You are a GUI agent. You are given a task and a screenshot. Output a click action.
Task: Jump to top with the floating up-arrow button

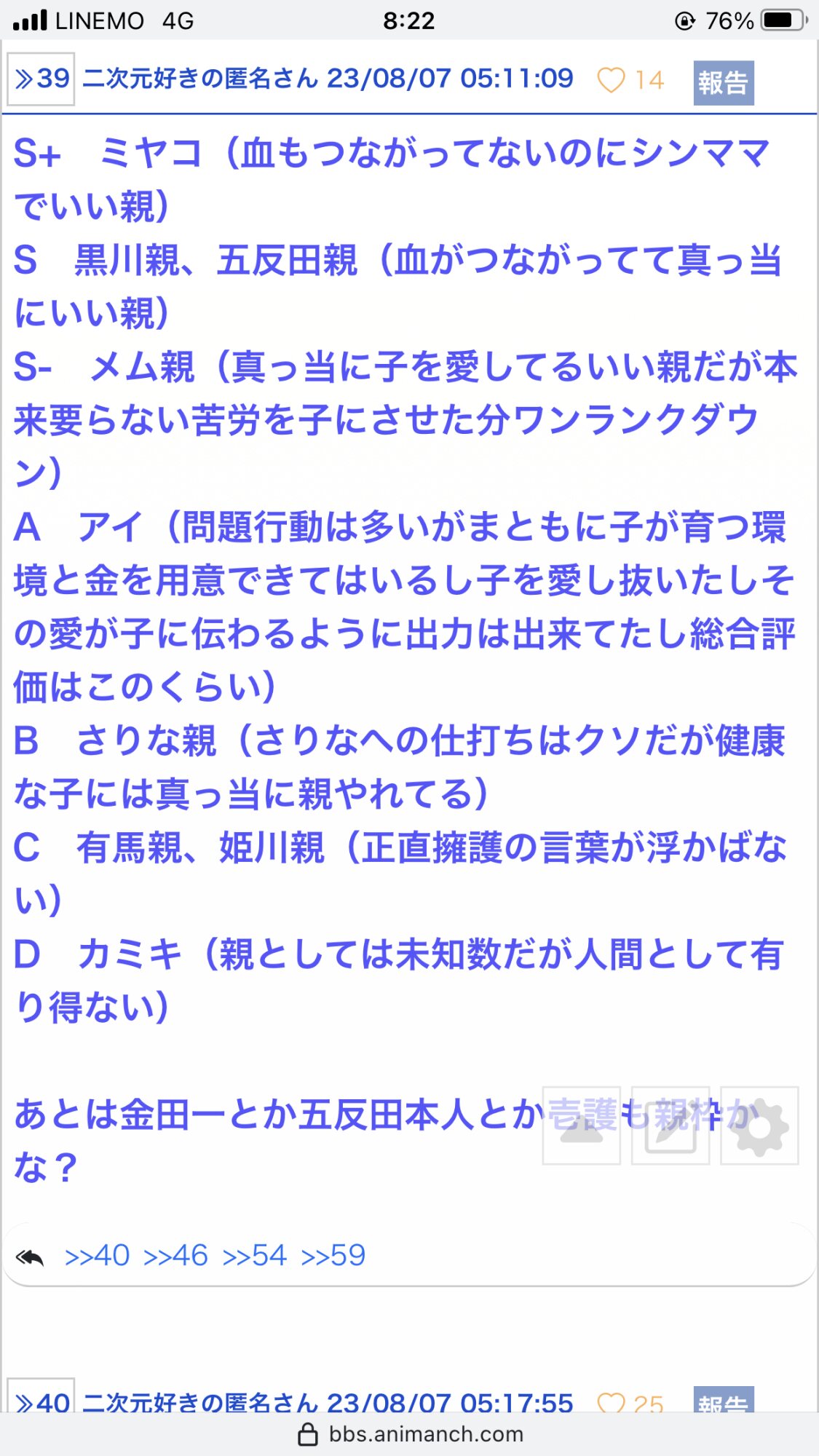582,1125
